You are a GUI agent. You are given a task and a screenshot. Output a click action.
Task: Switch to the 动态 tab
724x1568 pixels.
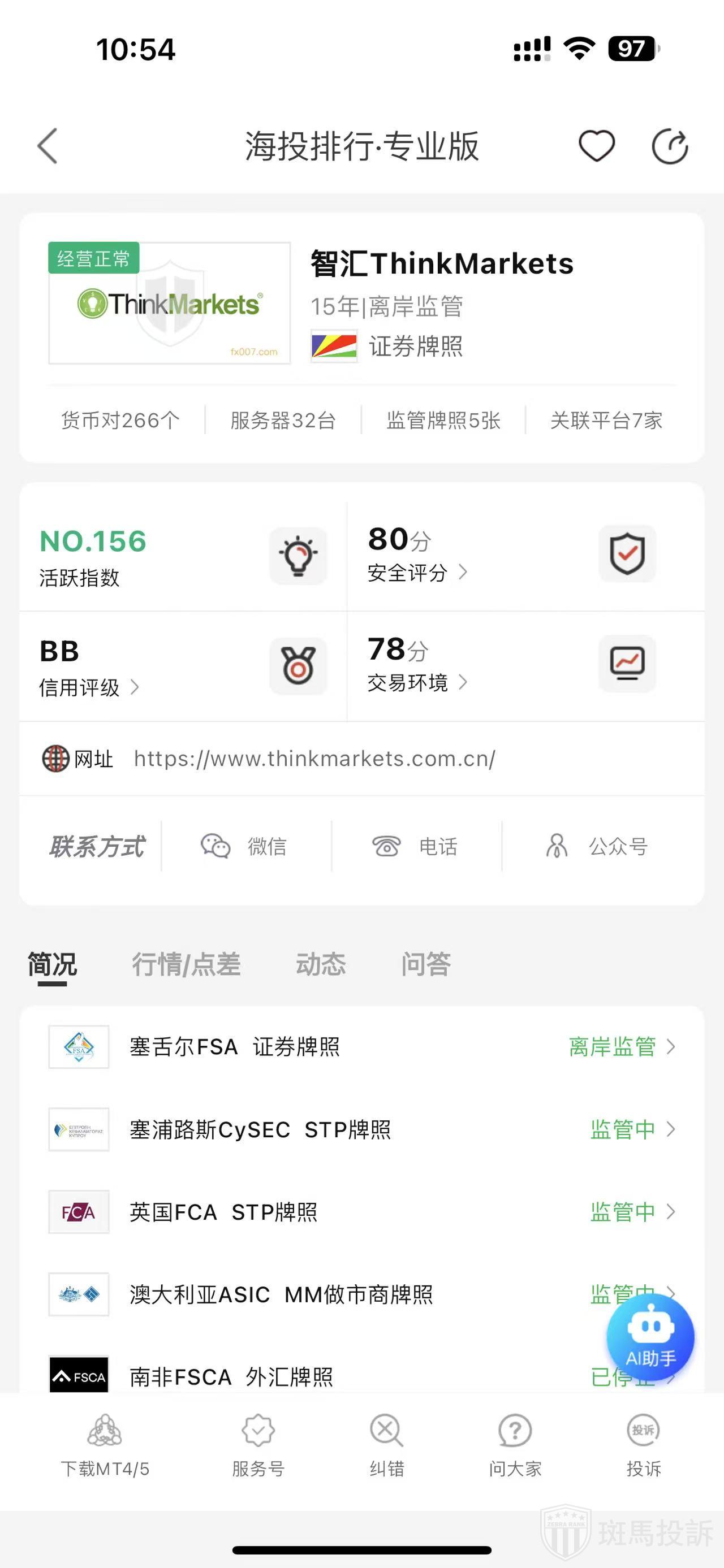[321, 965]
